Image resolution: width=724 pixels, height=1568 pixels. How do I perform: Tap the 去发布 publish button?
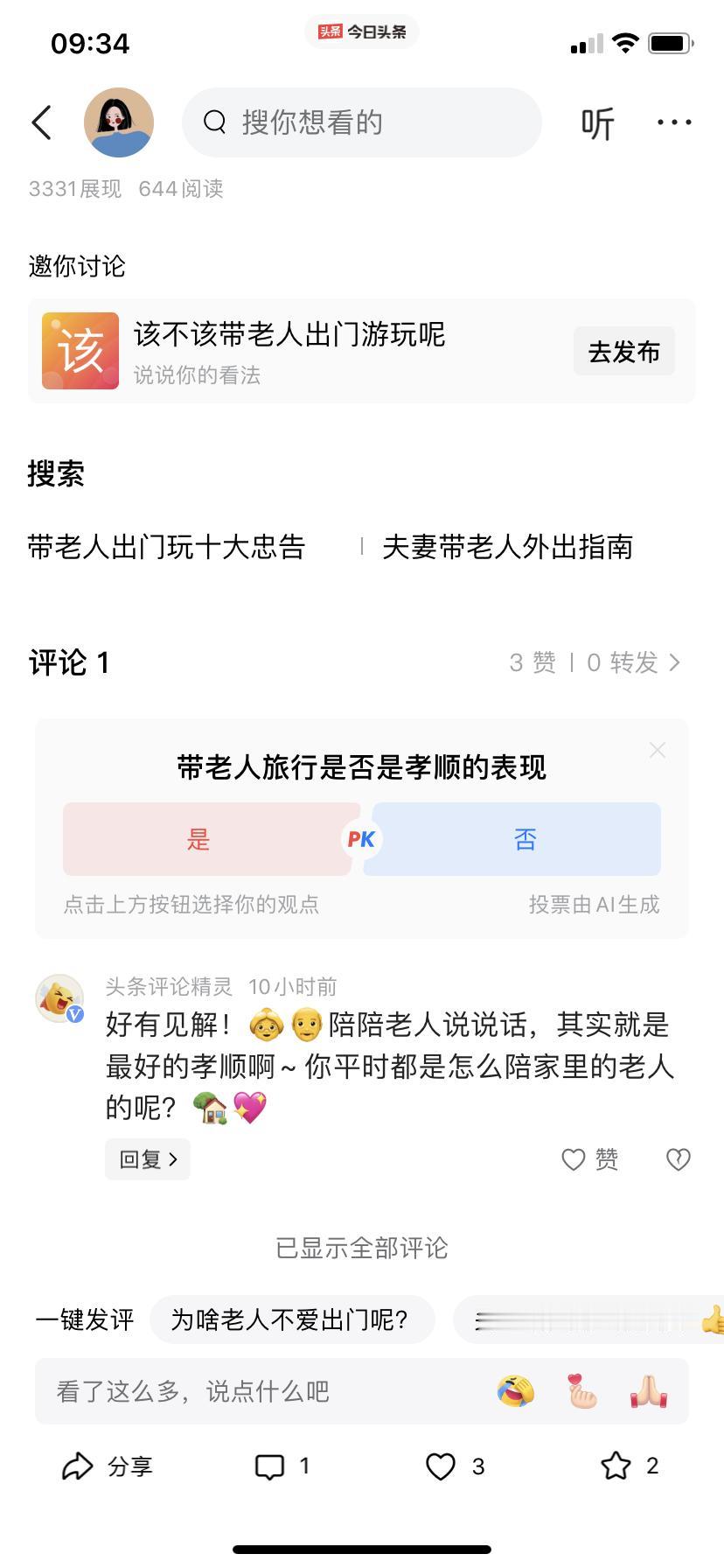point(623,351)
